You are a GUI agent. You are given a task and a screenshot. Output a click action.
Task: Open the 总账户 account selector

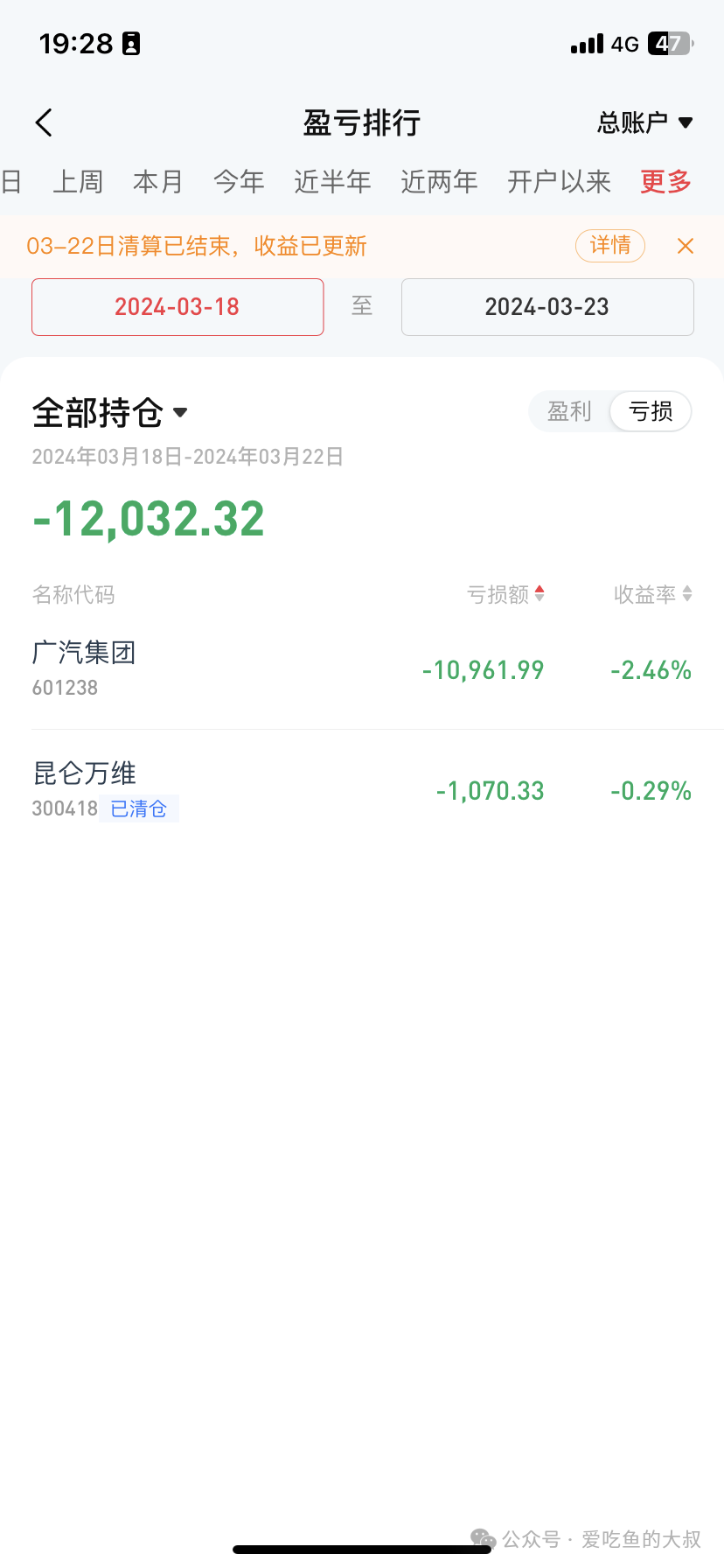tap(645, 122)
